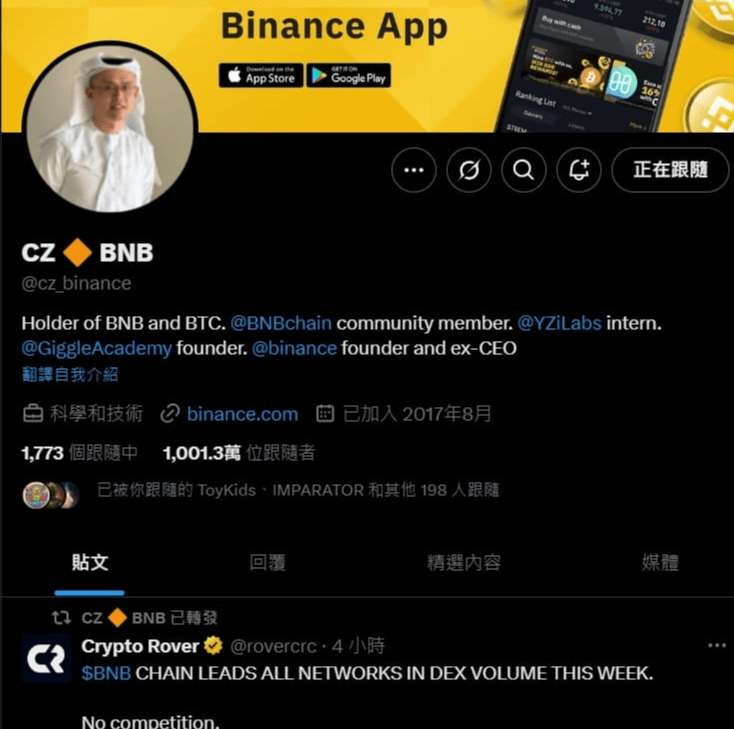The image size is (734, 729).
Task: Turn on post notifications bell
Action: coord(578,170)
